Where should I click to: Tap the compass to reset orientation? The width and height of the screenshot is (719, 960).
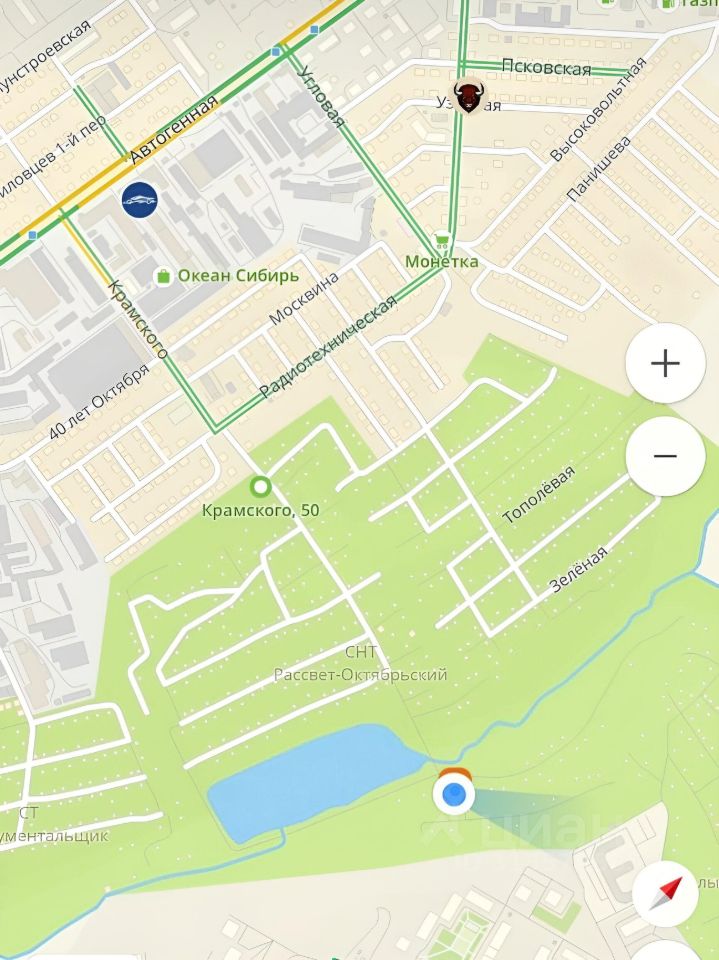tap(665, 893)
